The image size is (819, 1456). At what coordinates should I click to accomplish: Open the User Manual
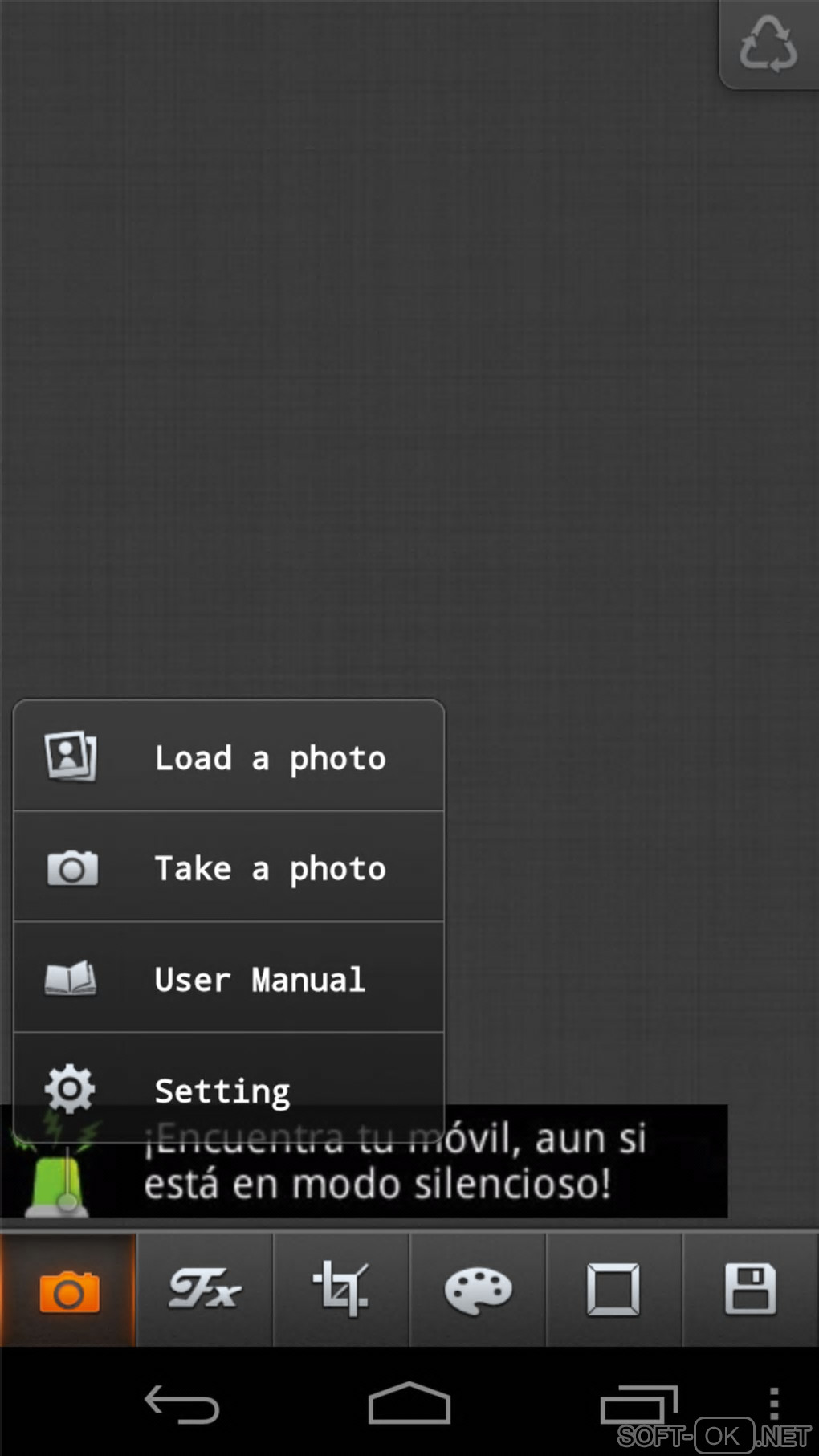(229, 979)
